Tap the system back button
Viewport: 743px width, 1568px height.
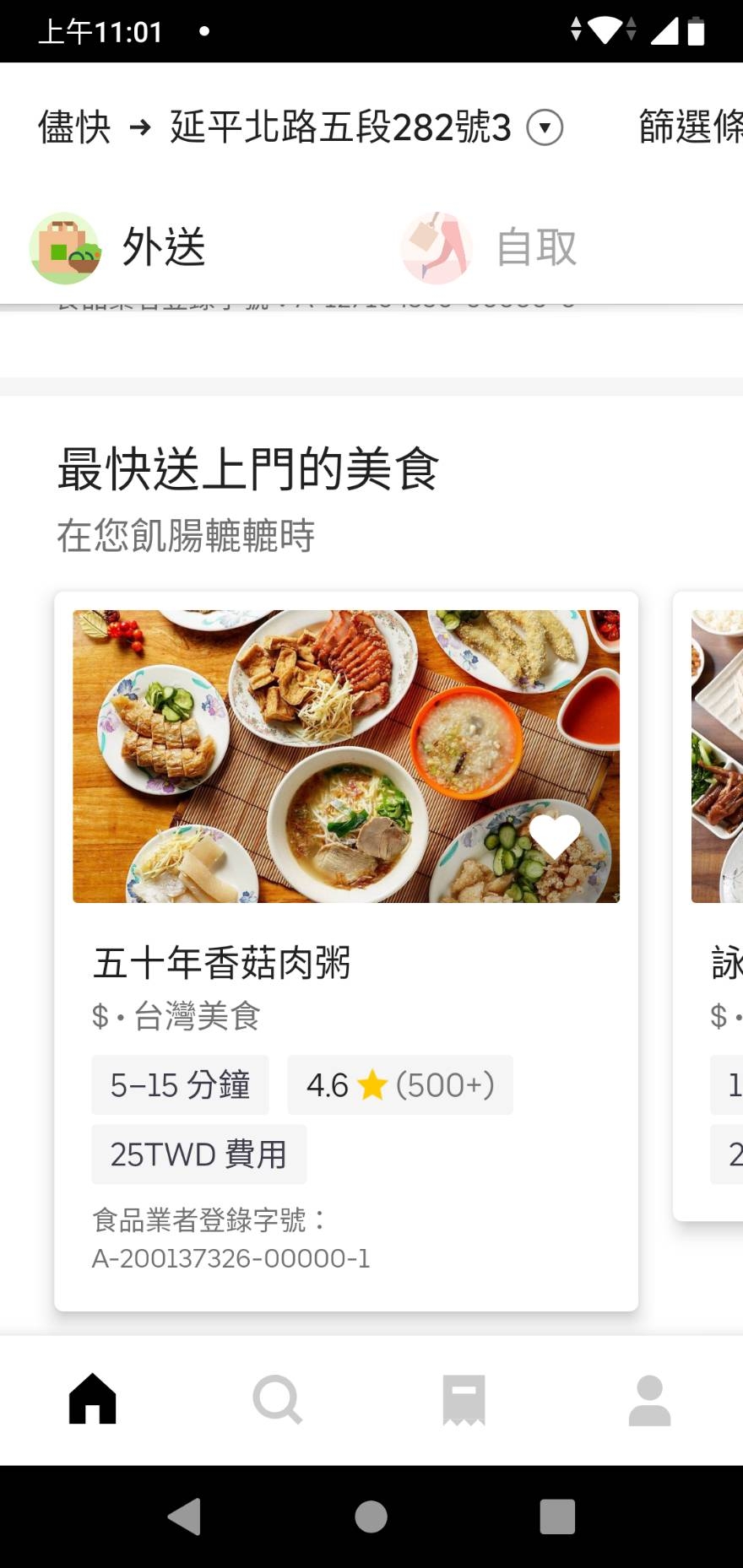click(185, 1517)
